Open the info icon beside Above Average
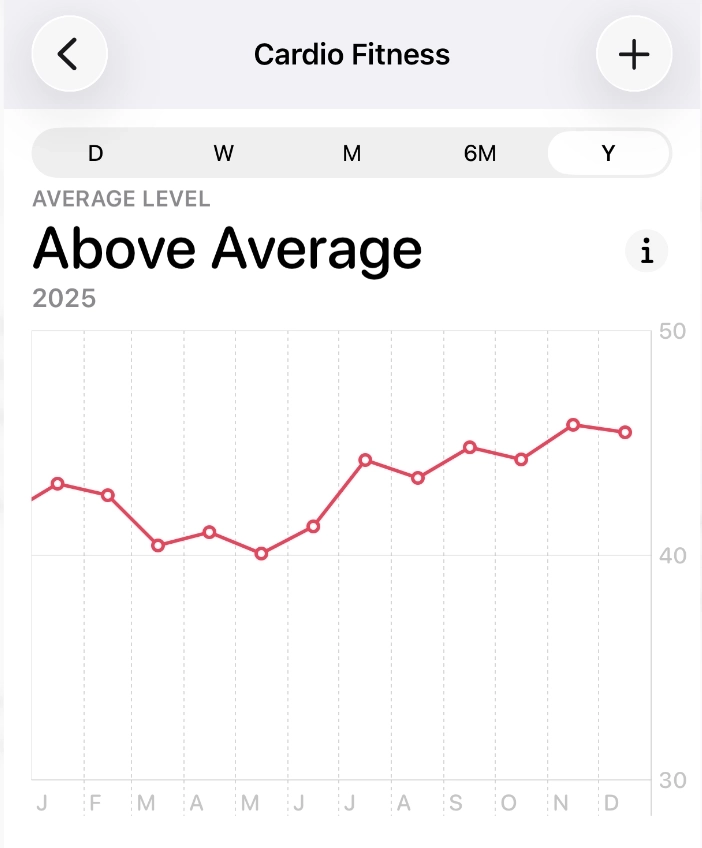 pos(647,251)
